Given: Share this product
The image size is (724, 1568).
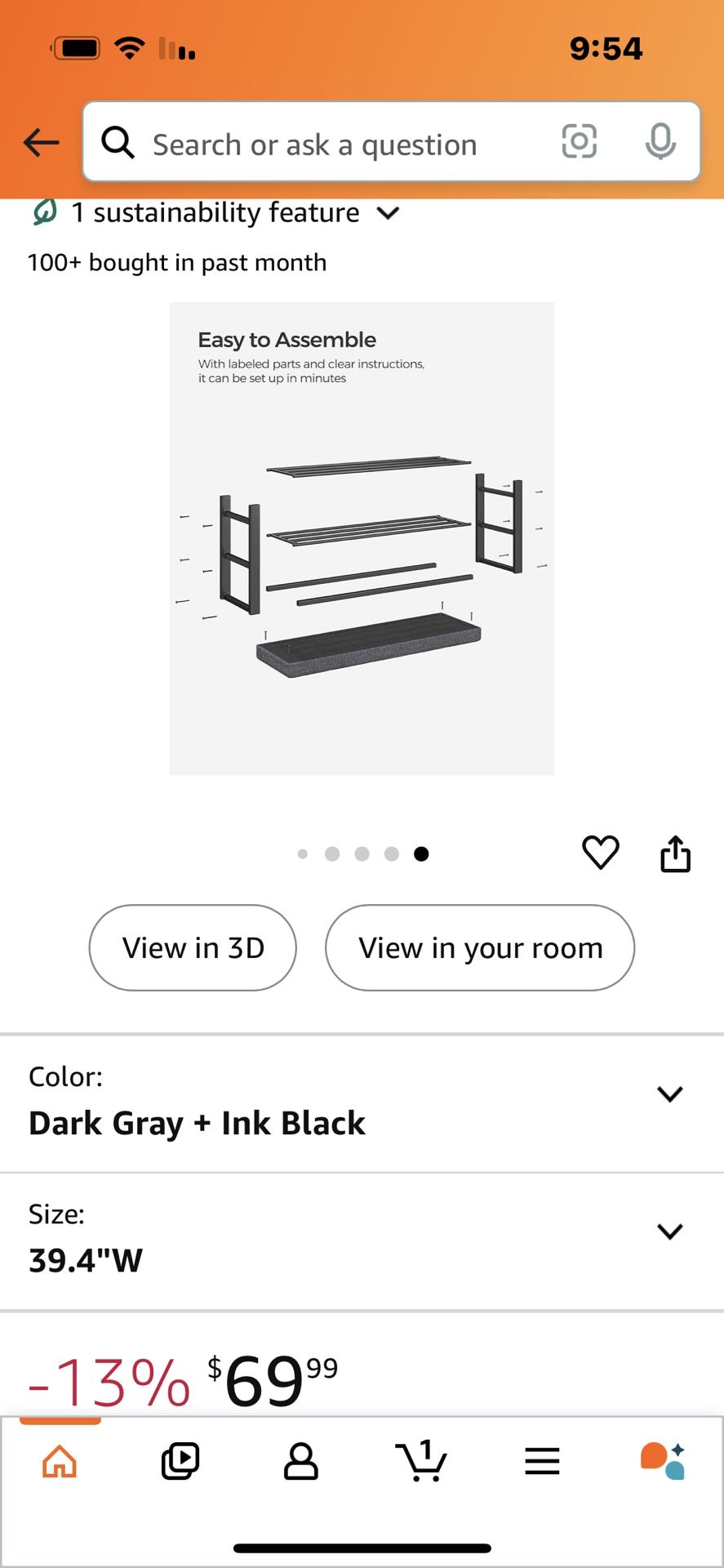Looking at the screenshot, I should [675, 853].
